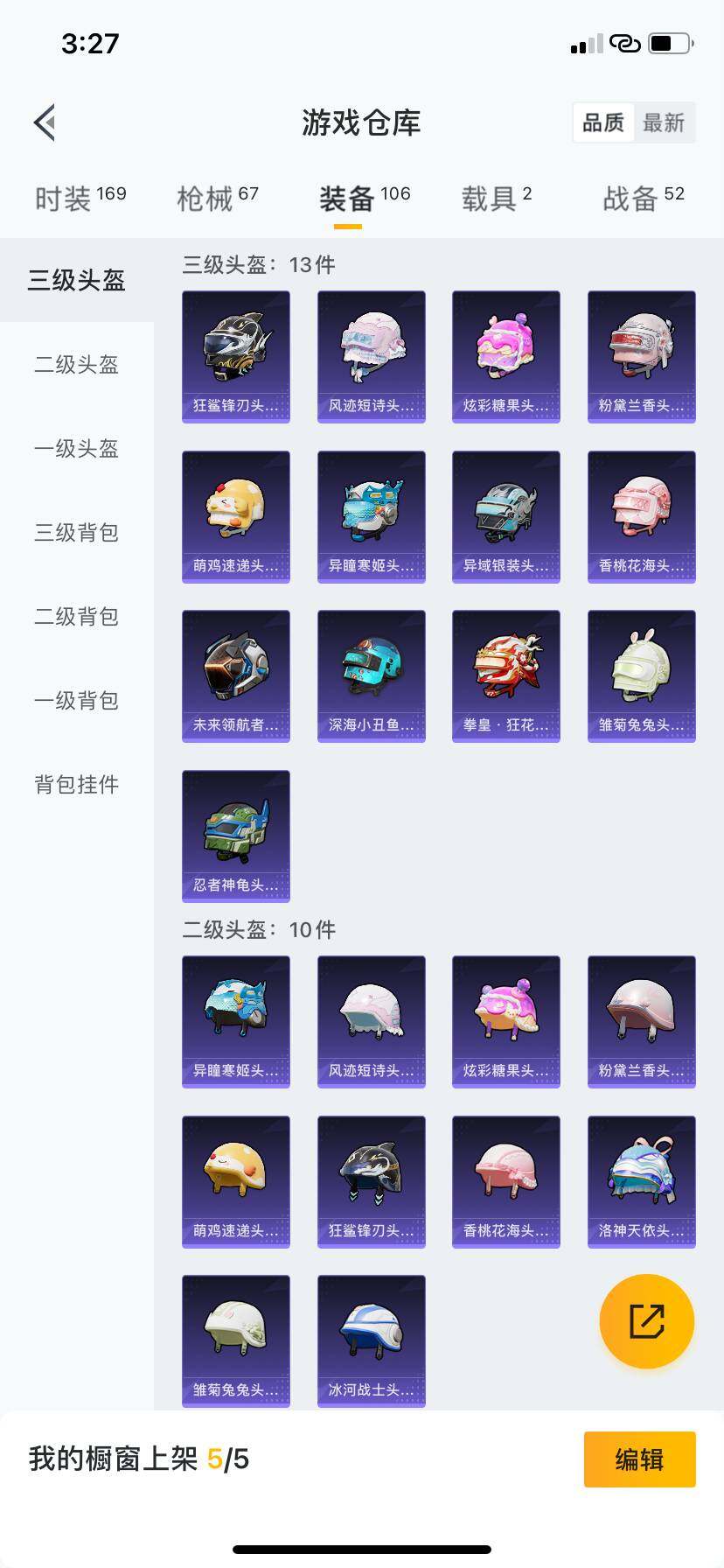Expand the 一级头盔 section

point(75,449)
